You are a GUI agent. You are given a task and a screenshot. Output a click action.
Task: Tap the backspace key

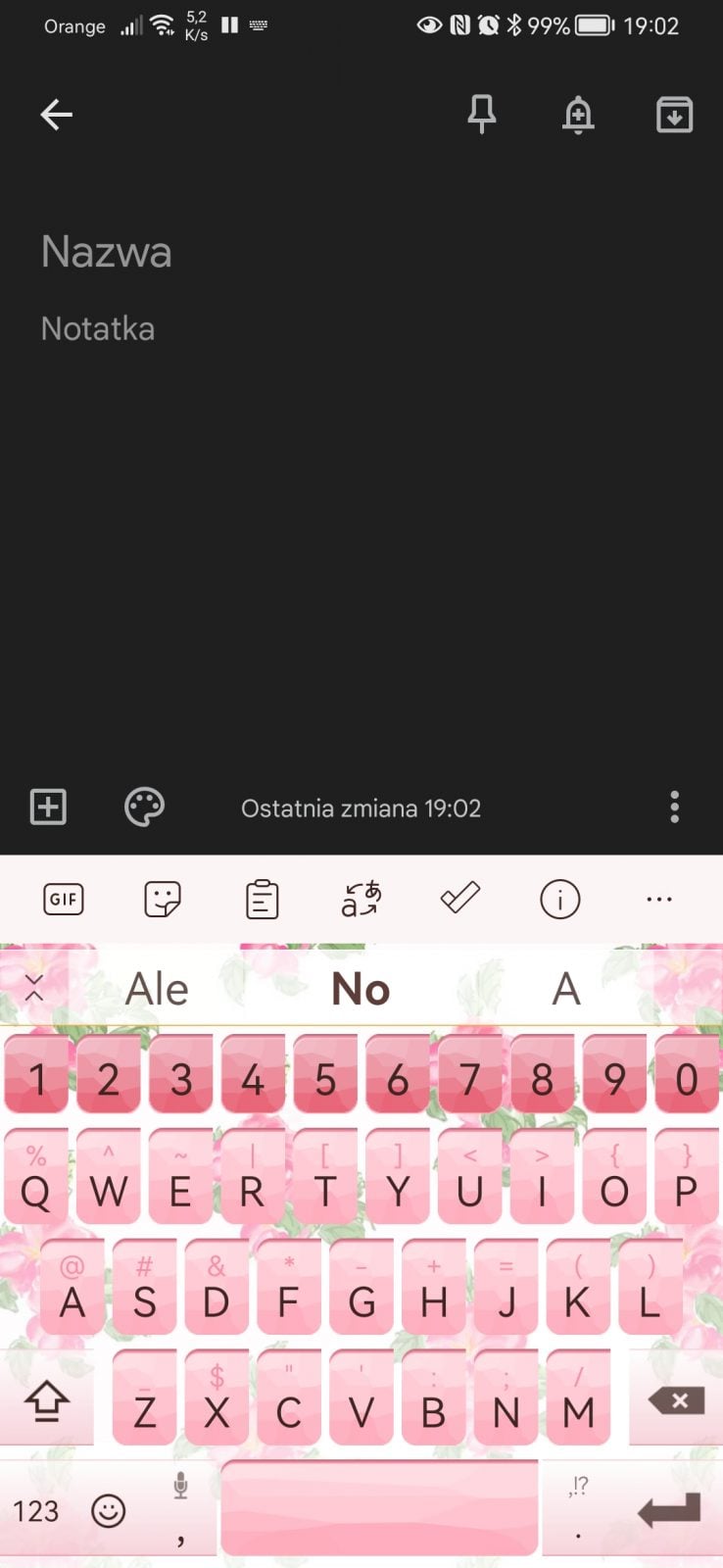(676, 1401)
